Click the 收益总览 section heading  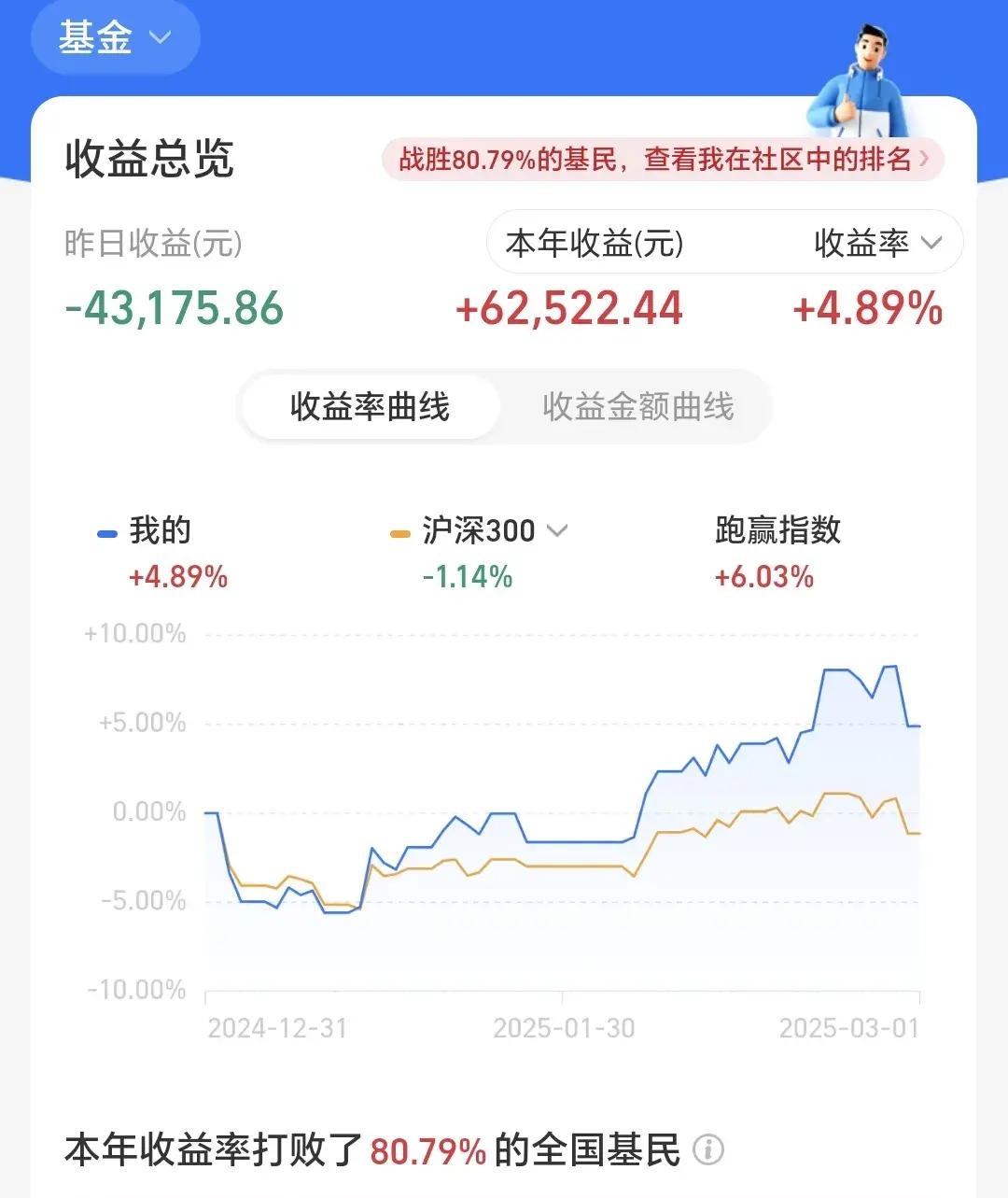click(x=149, y=159)
